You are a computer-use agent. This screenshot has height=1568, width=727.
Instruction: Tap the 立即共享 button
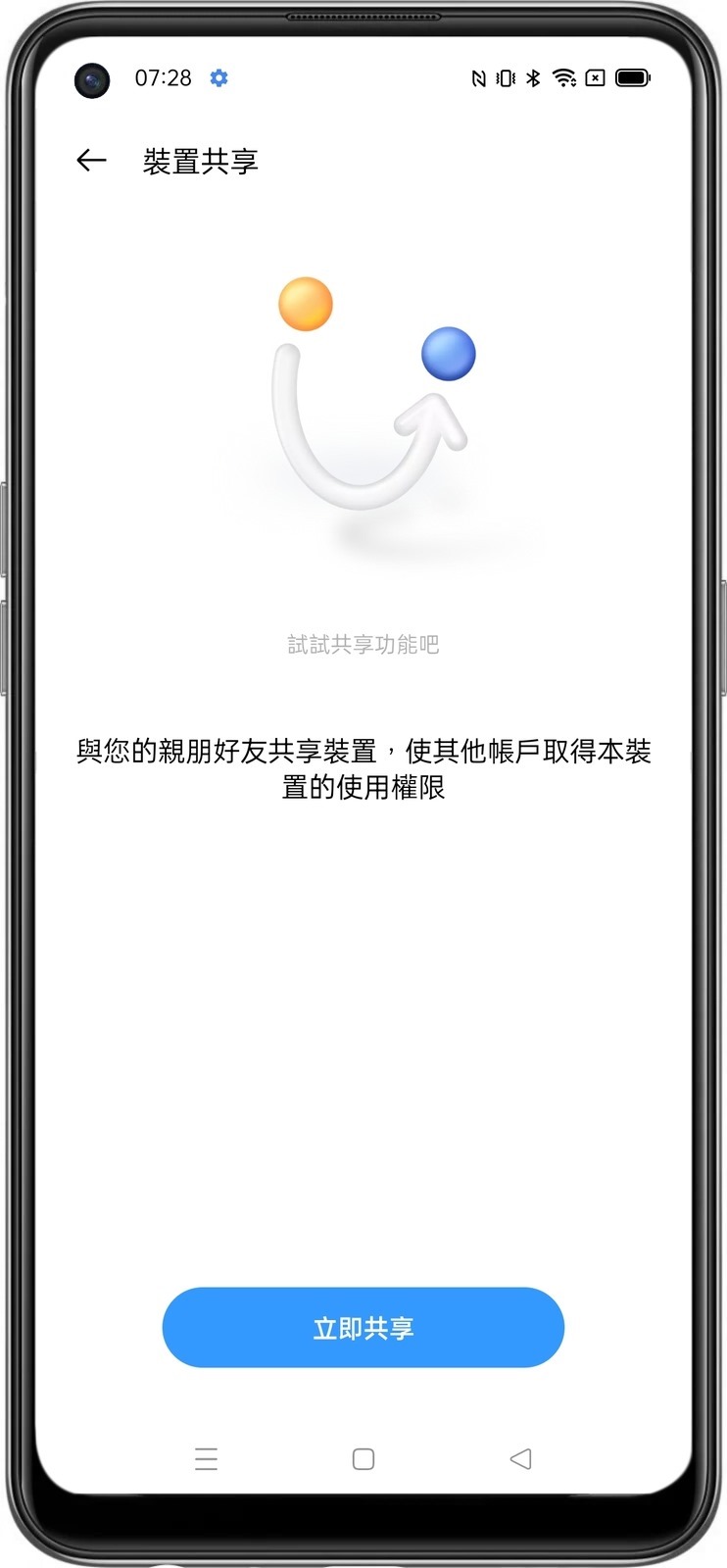click(x=363, y=1327)
